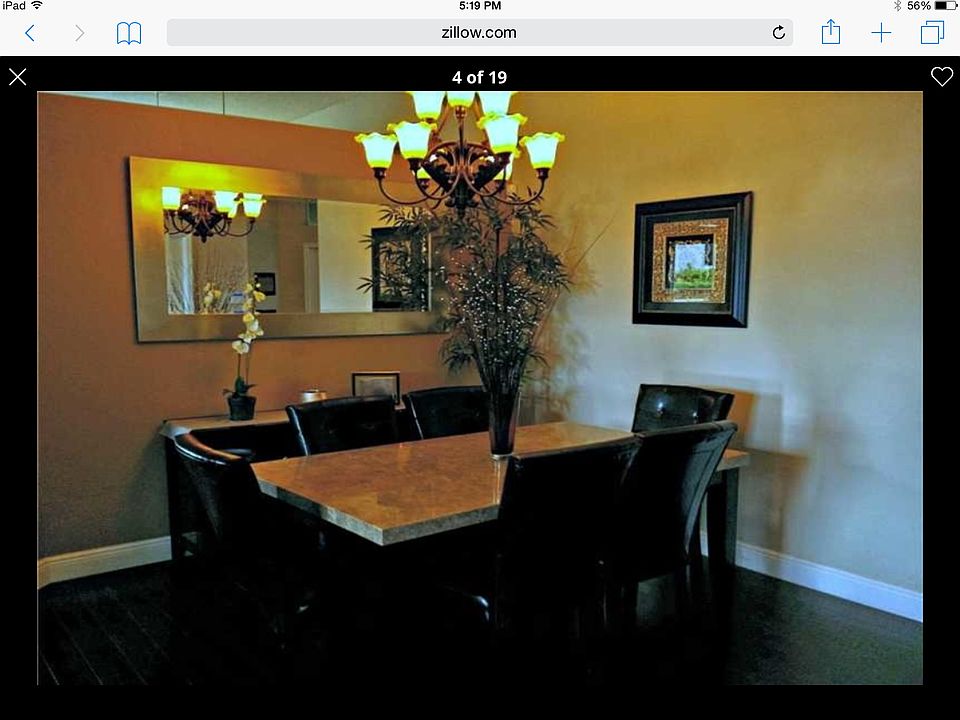
Task: Reload the zillow.com page
Action: pyautogui.click(x=779, y=33)
